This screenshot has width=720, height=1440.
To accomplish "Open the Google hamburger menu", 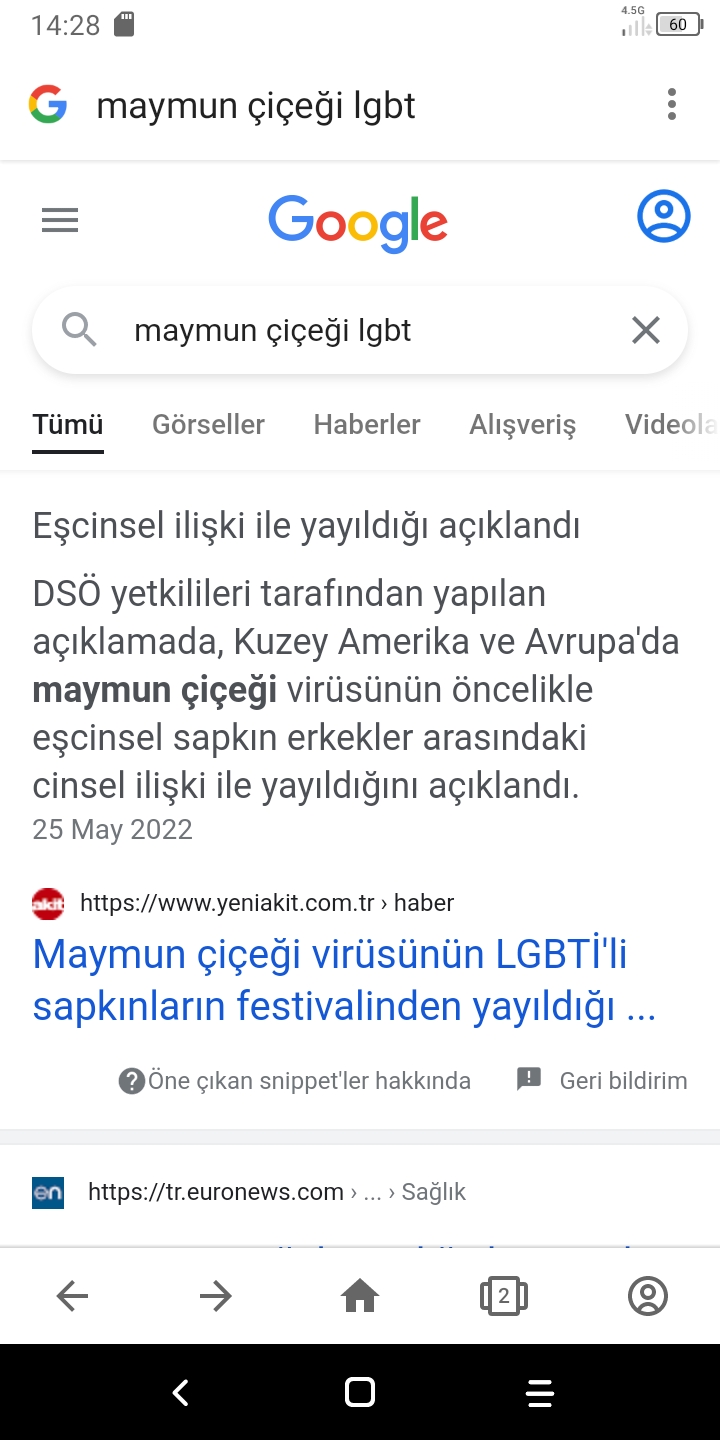I will click(x=60, y=219).
